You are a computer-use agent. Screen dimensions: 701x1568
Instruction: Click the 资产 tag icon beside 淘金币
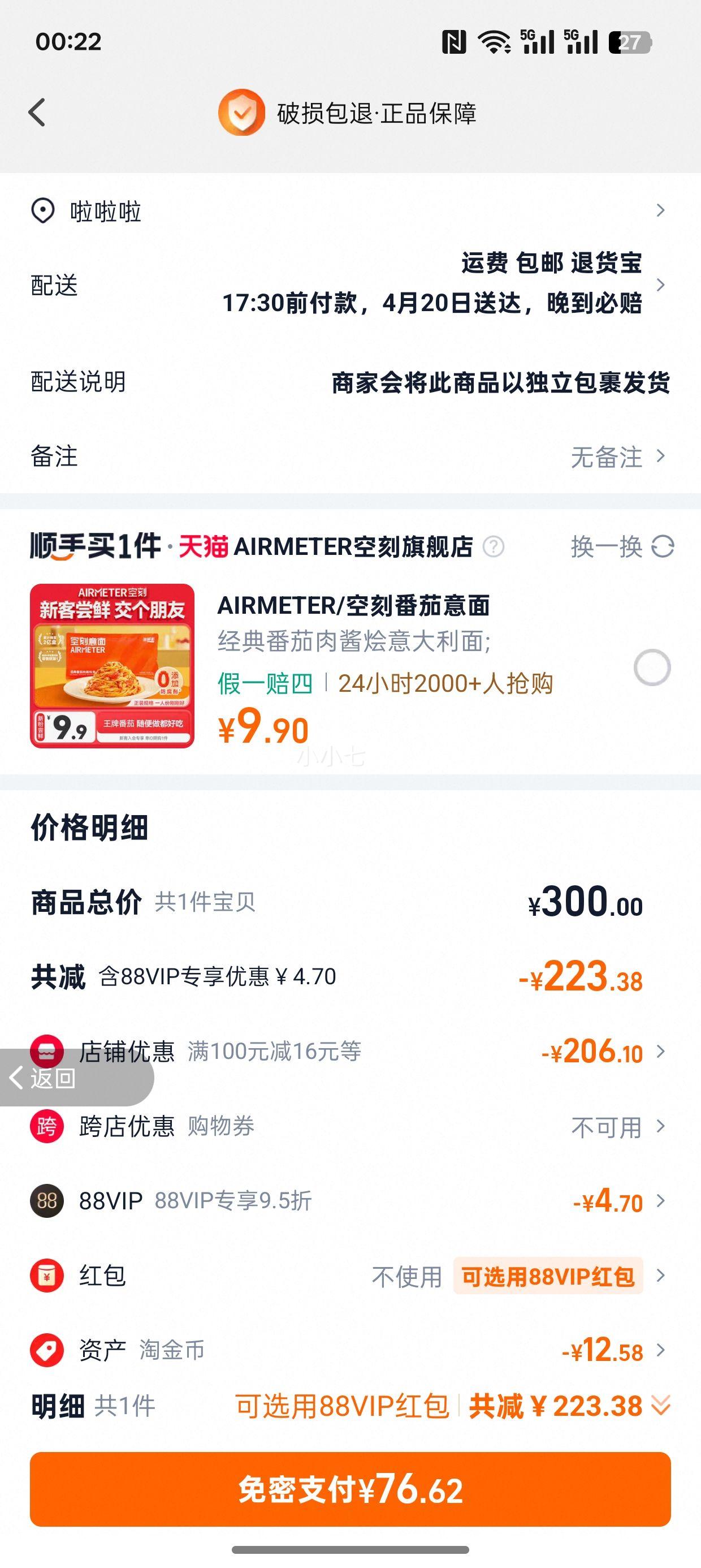tap(46, 1350)
